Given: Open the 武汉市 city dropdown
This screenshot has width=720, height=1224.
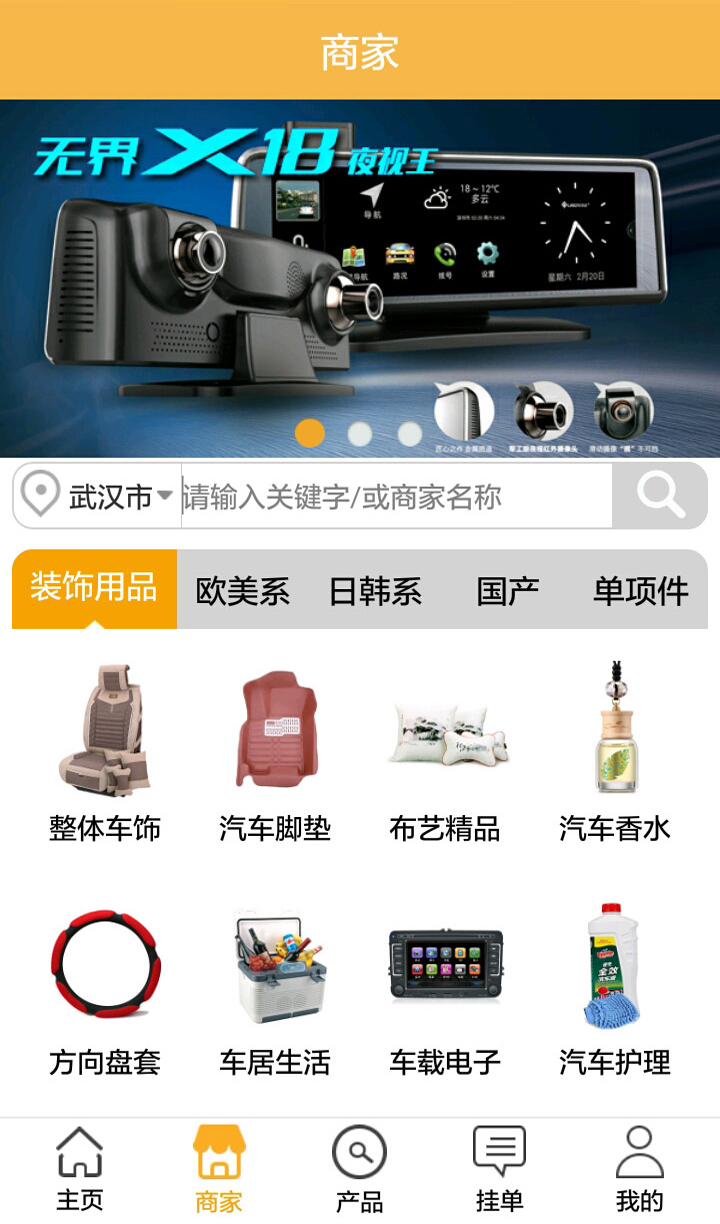Looking at the screenshot, I should [x=112, y=496].
